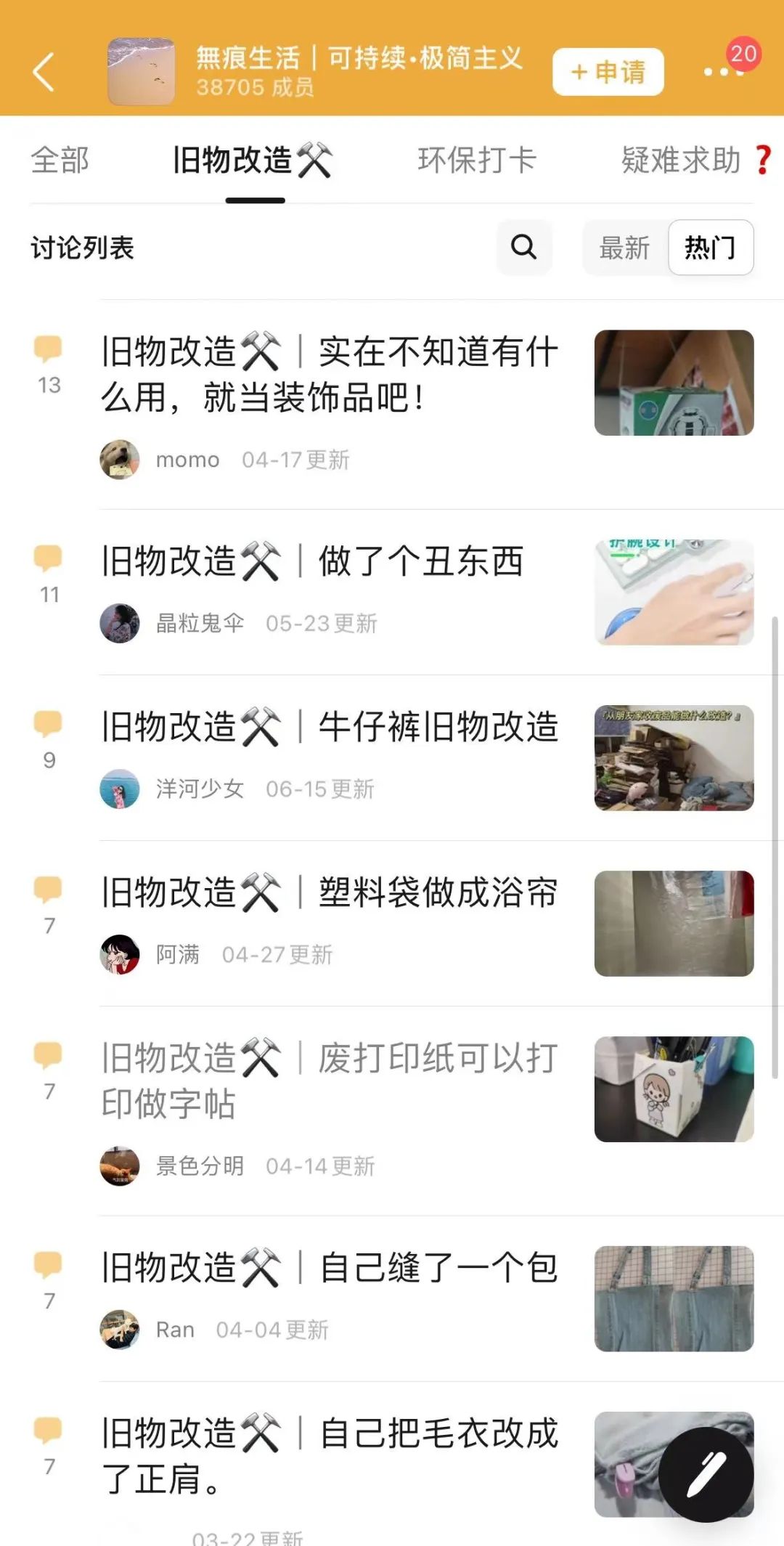The height and width of the screenshot is (1546, 784).
Task: Open the post 做了个丑东西
Action: point(312,562)
